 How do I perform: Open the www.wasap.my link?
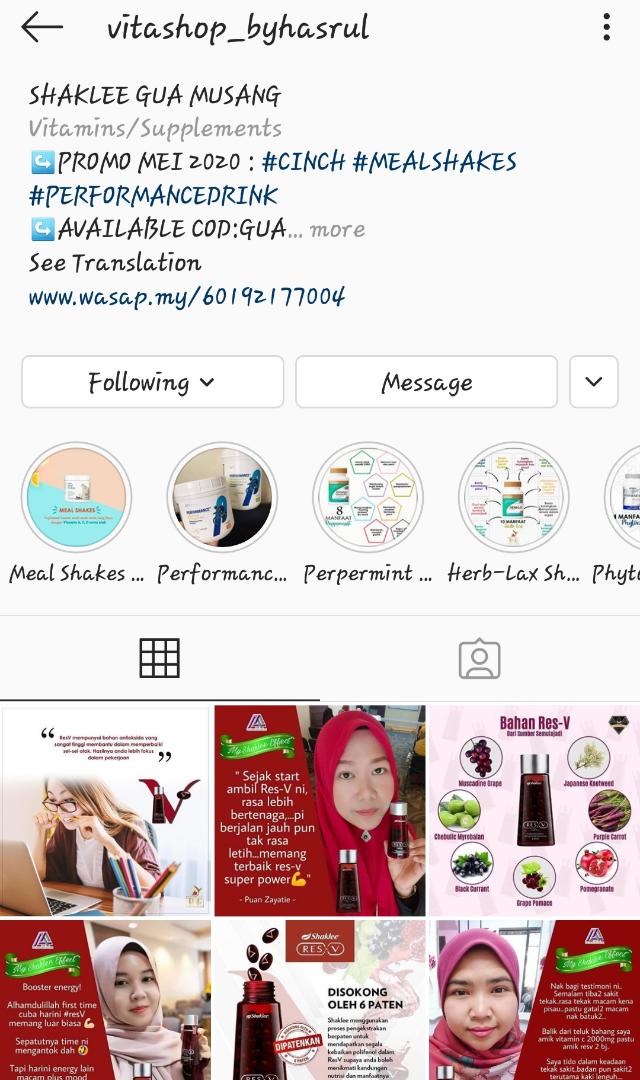click(187, 297)
